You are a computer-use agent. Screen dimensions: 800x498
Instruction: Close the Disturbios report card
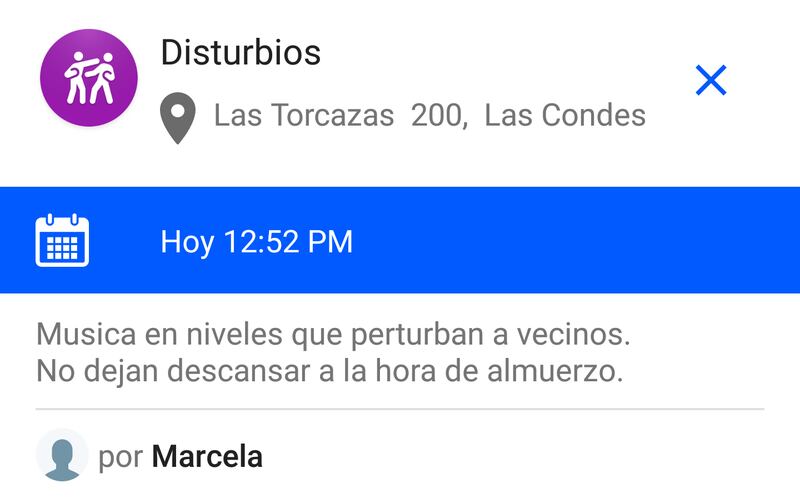point(710,80)
